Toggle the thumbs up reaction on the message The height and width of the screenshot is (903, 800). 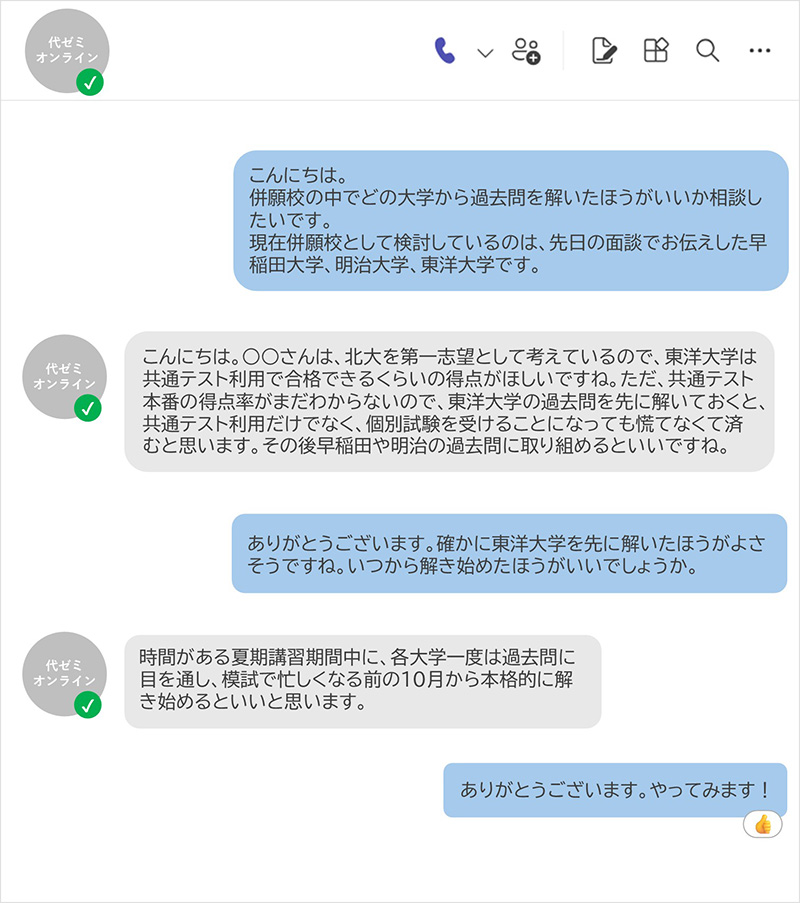(761, 824)
